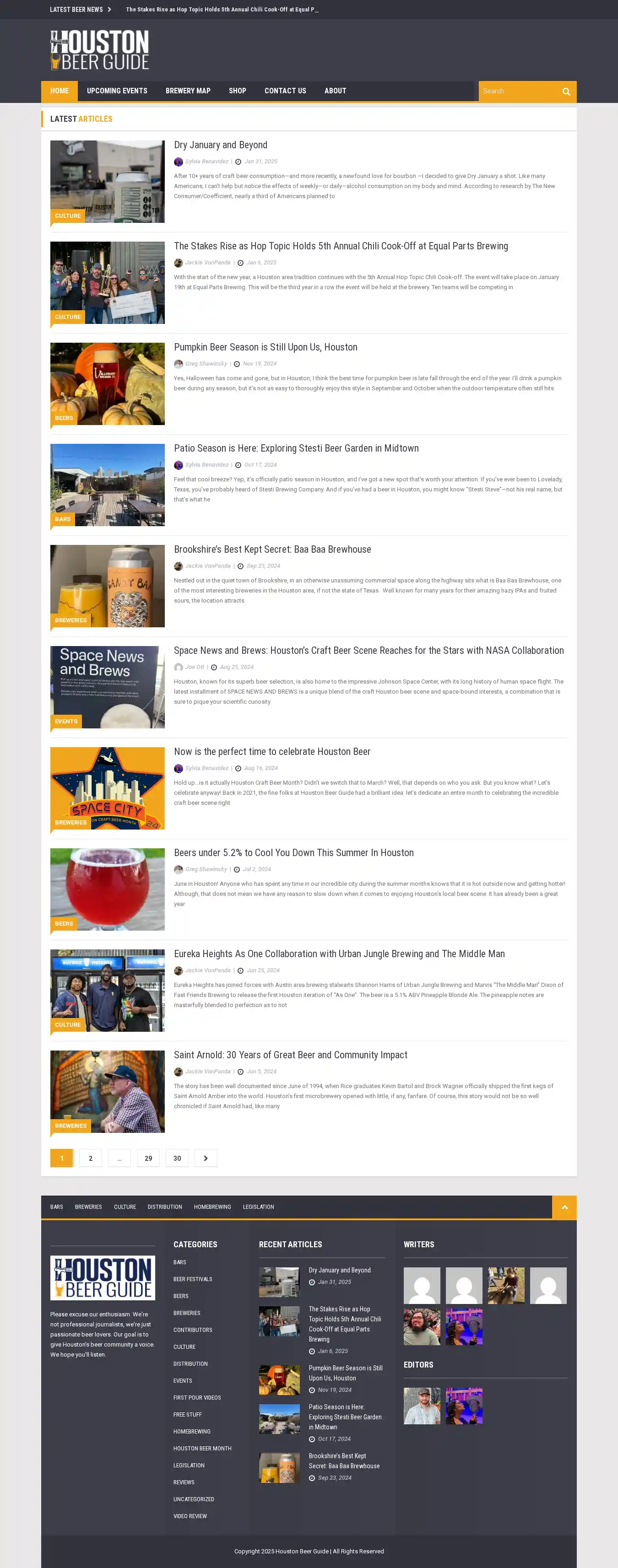Open article Dry January and Beyond
Viewport: 618px width, 1568px height.
tap(220, 145)
